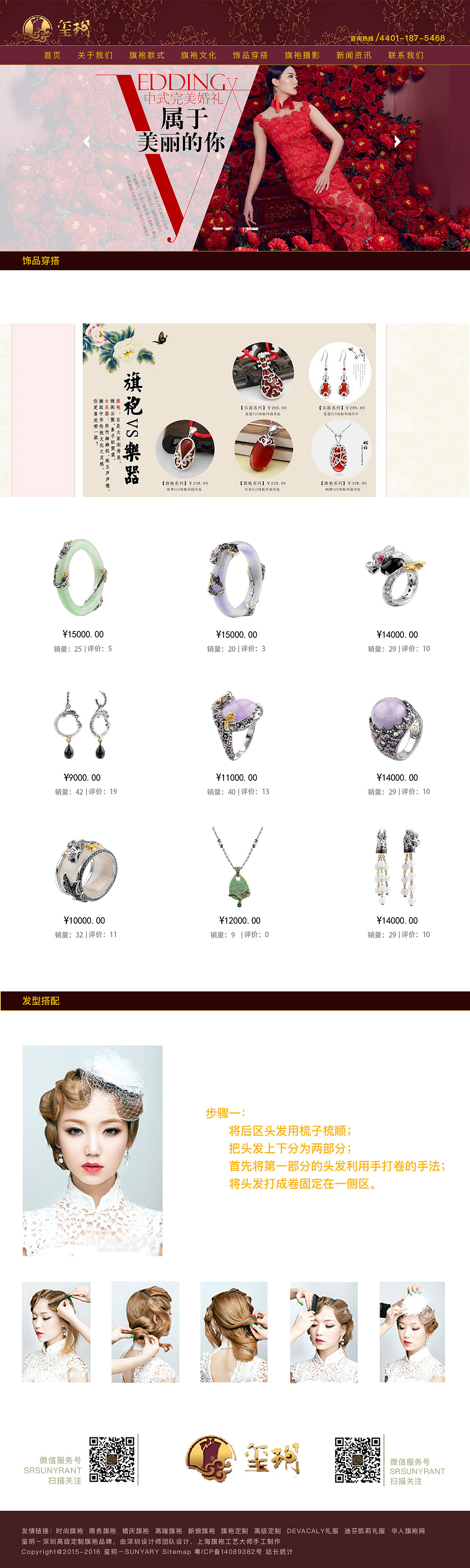Open the 婚庆旗袍 footer link

coord(135,1531)
